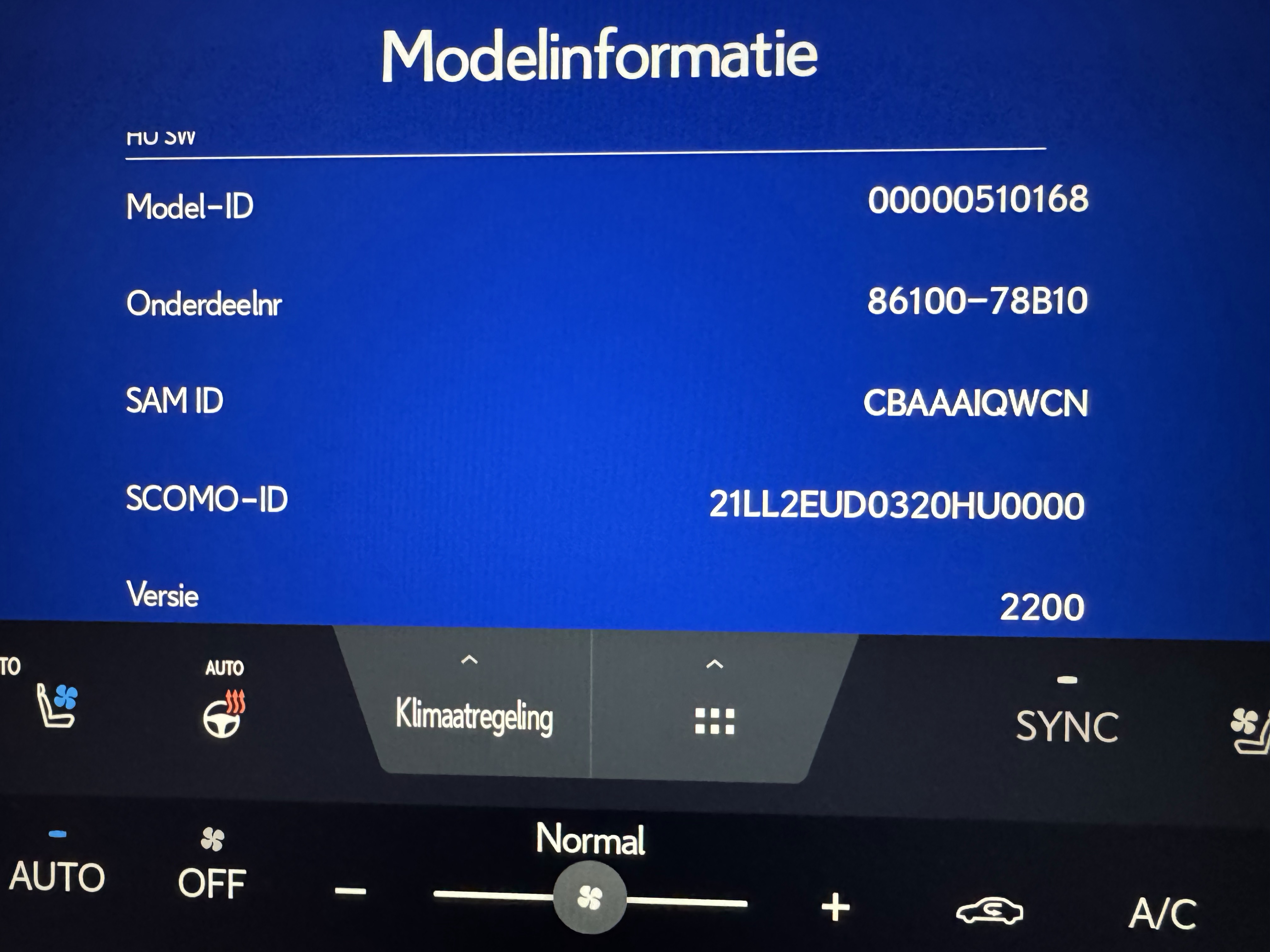Tap the fan speed slider knob
This screenshot has height=952, width=1270.
click(x=590, y=898)
